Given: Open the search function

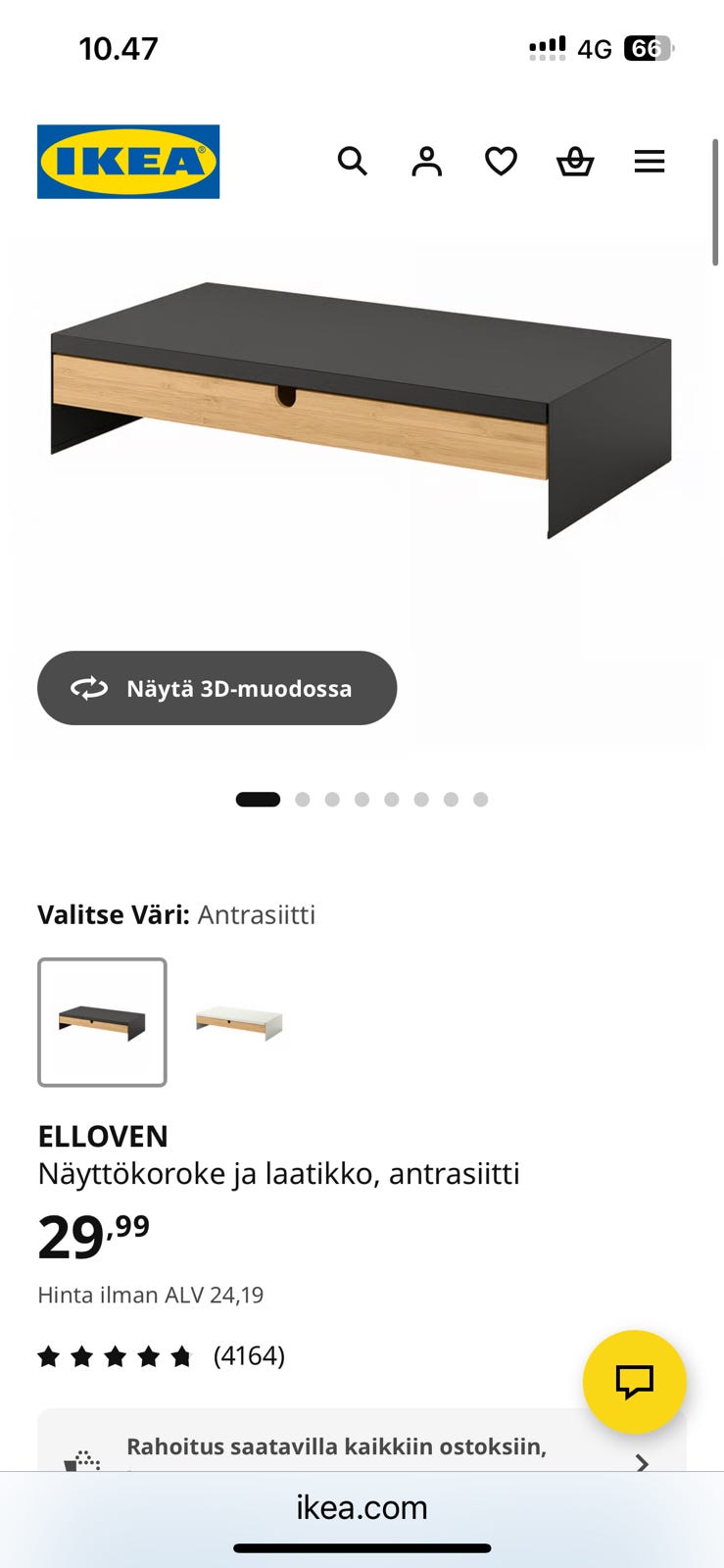Looking at the screenshot, I should [353, 162].
